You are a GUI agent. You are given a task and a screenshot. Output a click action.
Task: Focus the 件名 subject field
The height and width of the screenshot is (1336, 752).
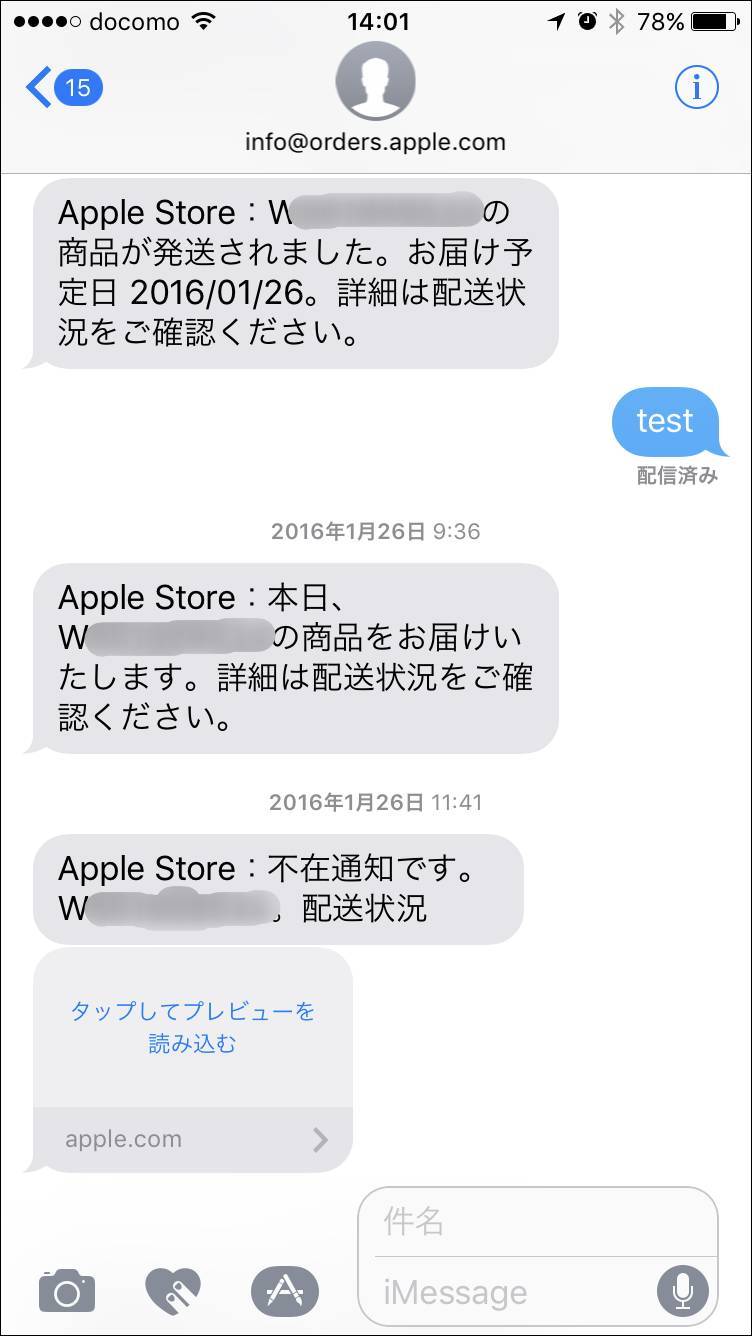[x=540, y=1222]
